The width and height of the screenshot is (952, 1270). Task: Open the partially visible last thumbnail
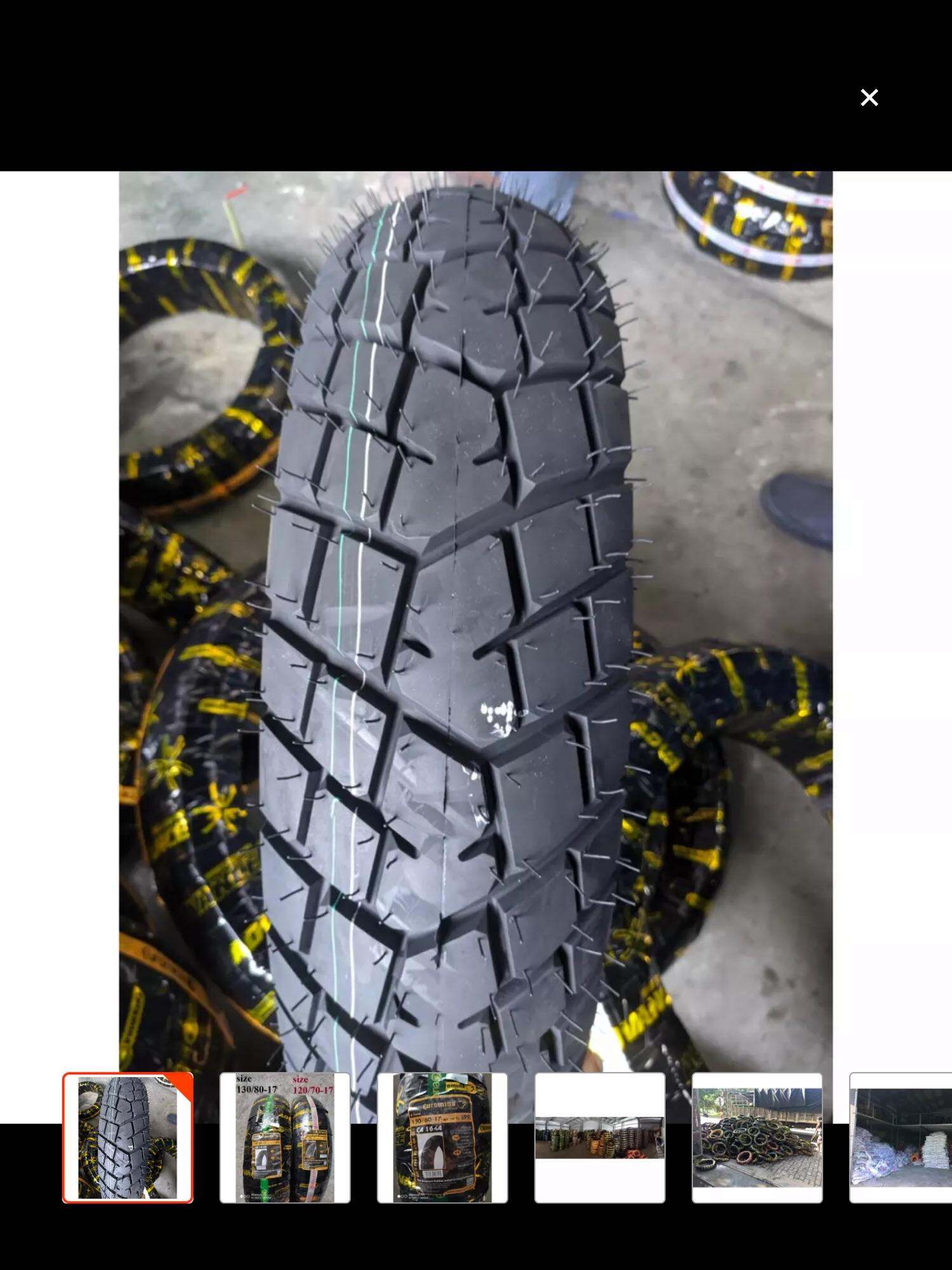[901, 1137]
